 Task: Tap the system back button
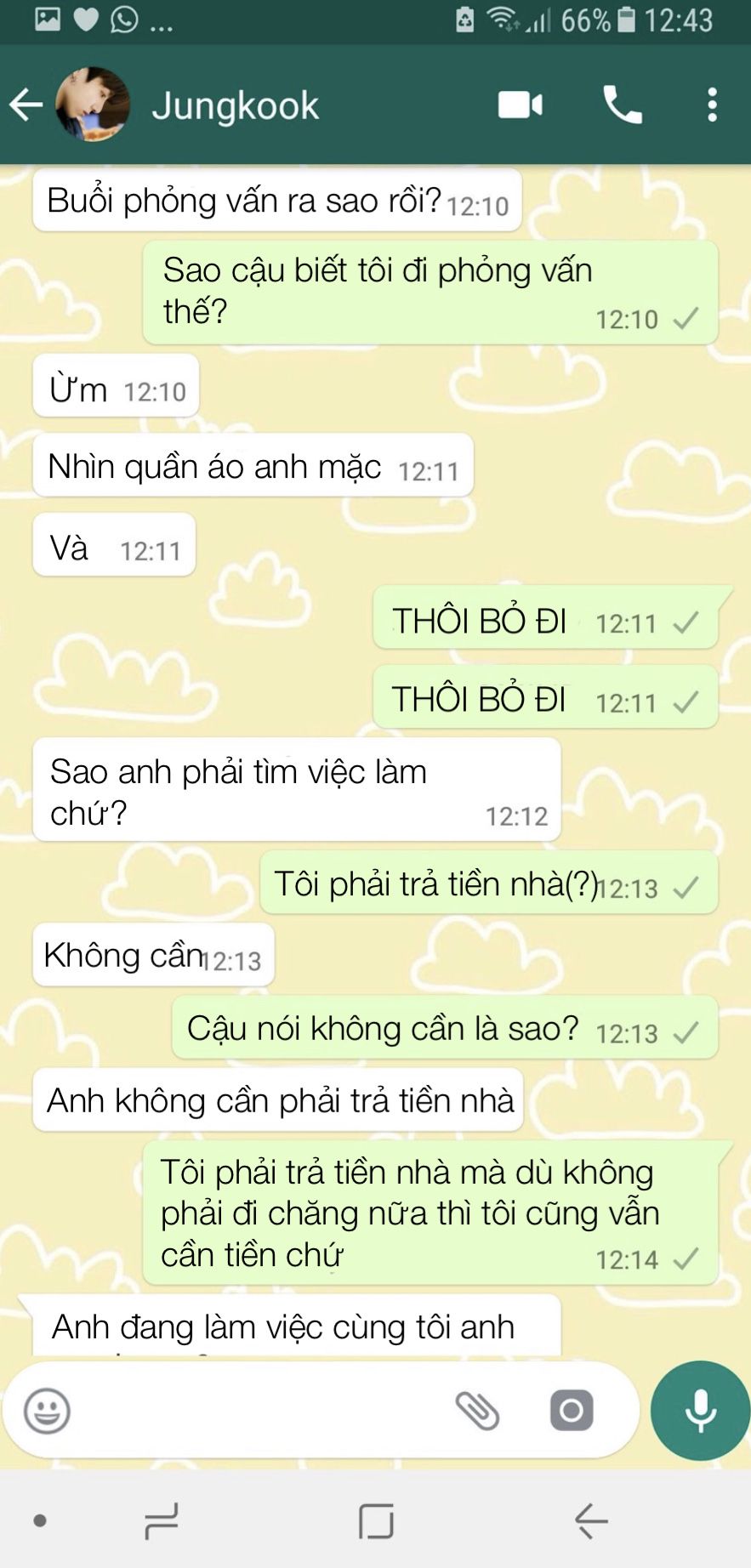591,1521
